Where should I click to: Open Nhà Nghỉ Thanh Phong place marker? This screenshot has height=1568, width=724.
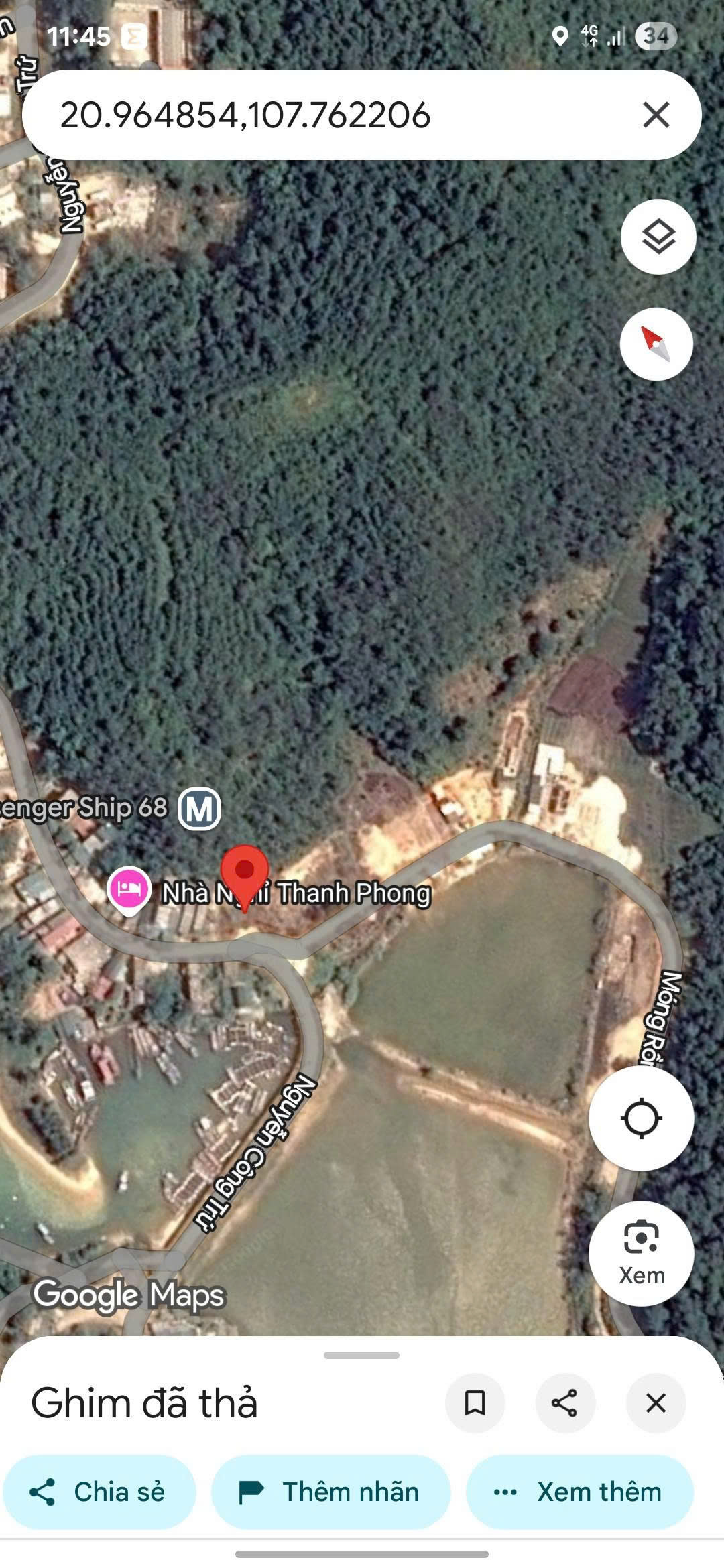pos(129,889)
